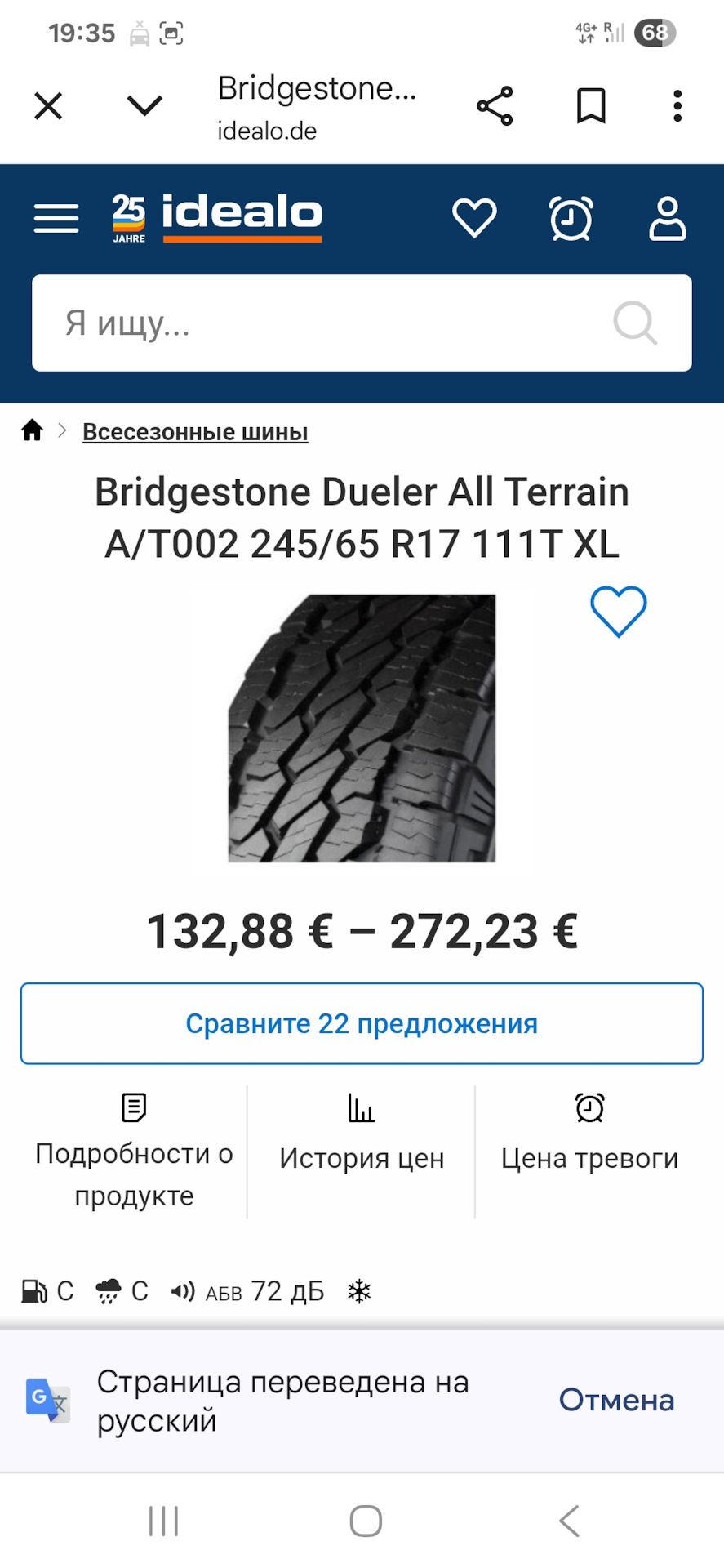View the tire product image
724x1568 pixels.
362,728
